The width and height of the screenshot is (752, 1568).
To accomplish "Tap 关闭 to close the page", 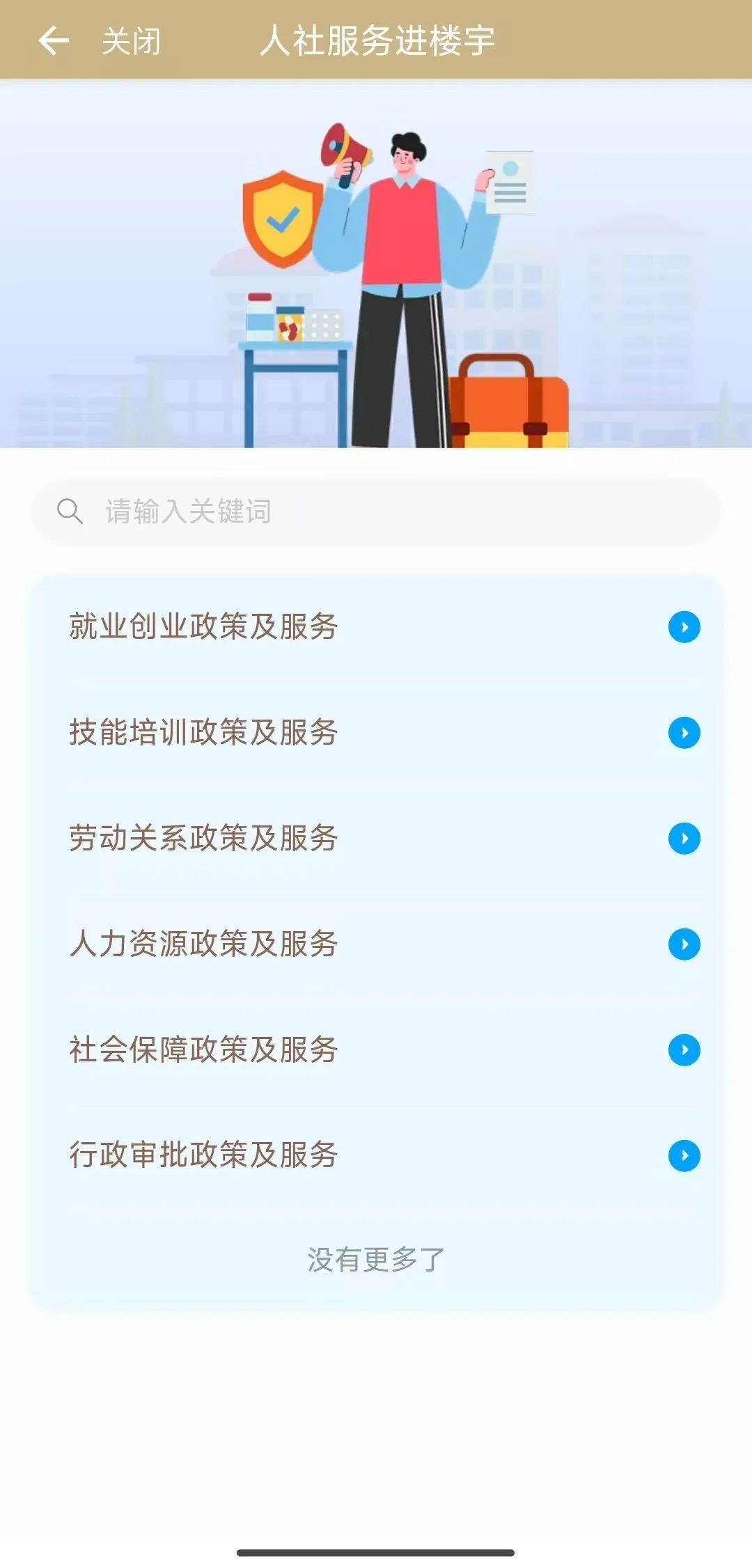I will coord(131,41).
